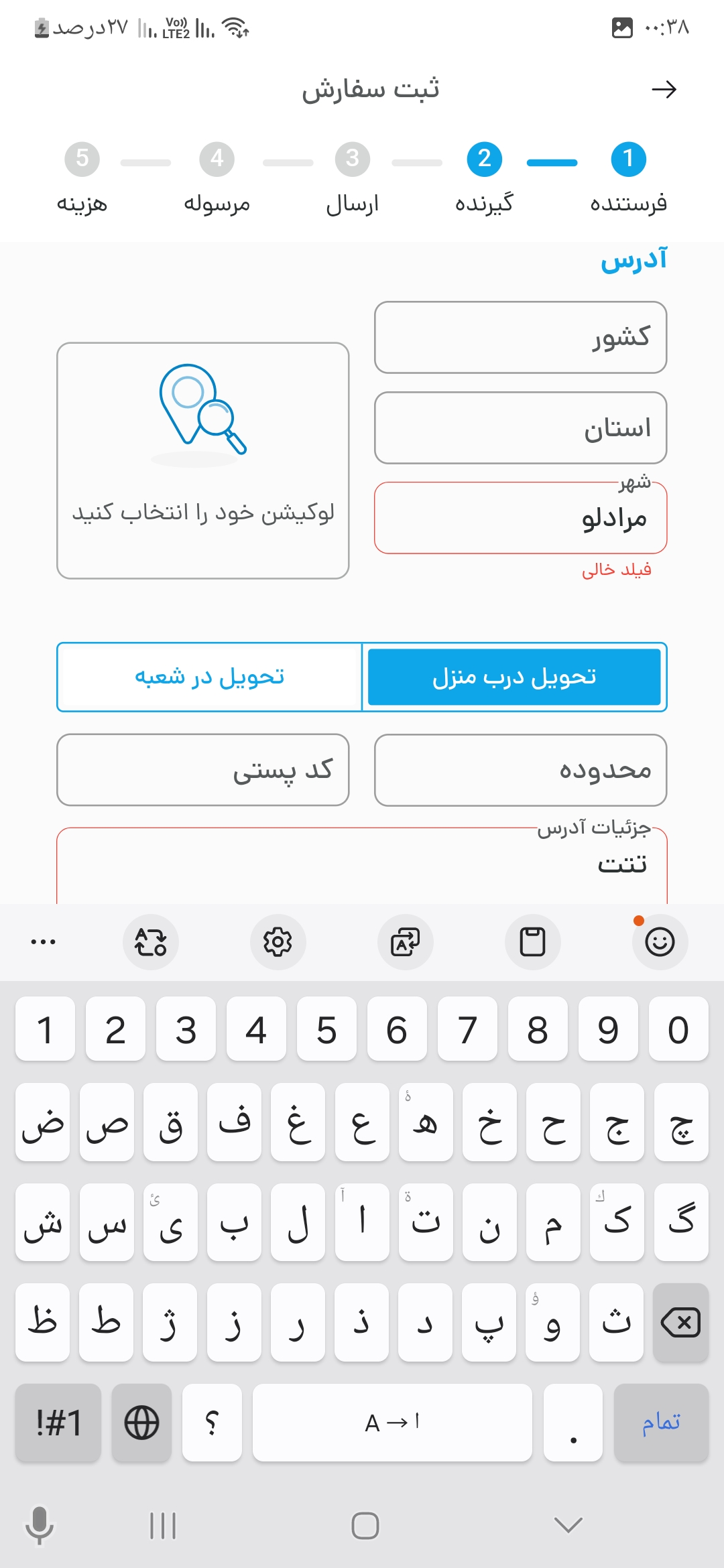Open the keyboard emoji panel
Viewport: 724px width, 1568px height.
tap(660, 942)
